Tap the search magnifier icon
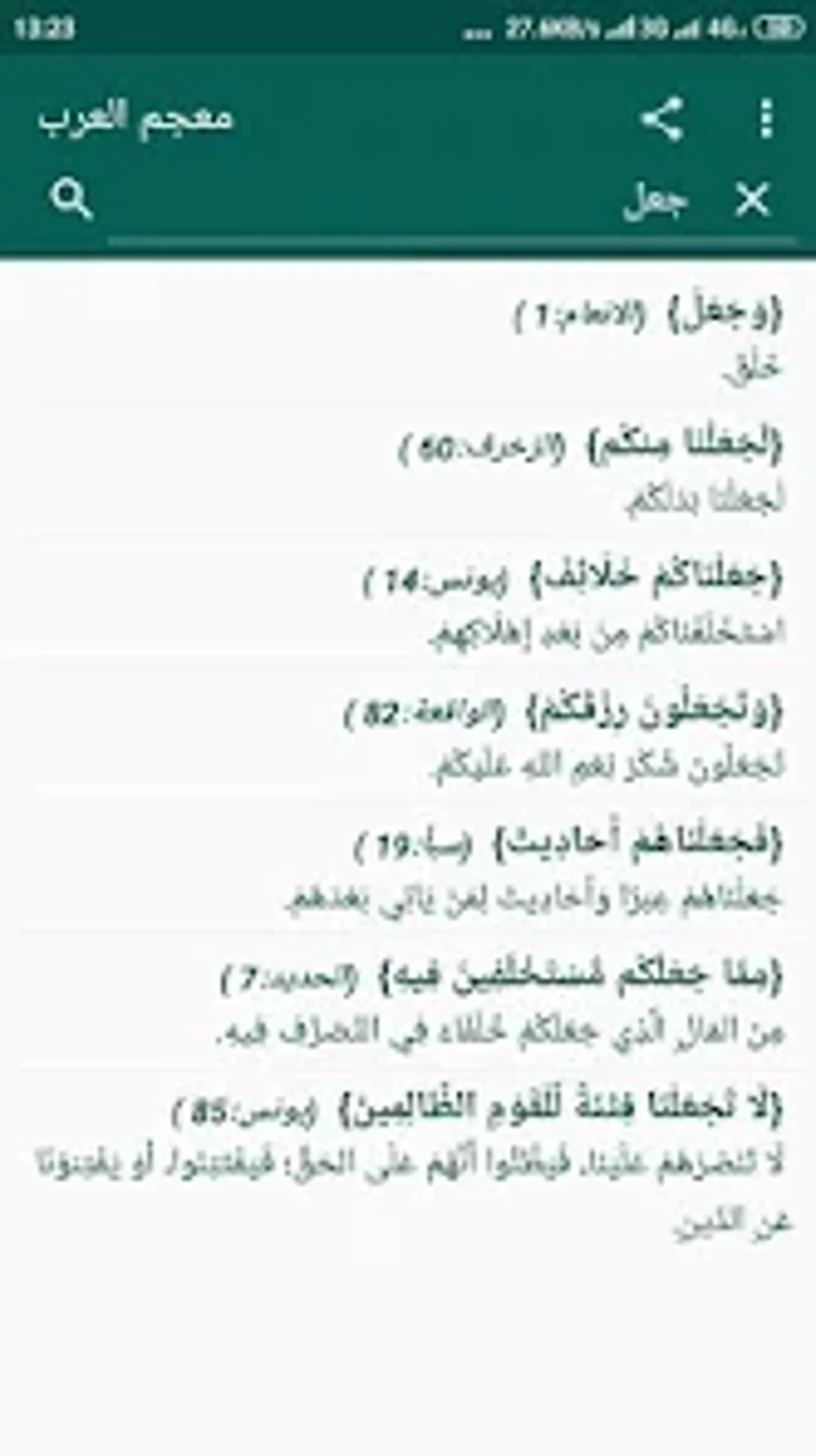 pos(71,199)
